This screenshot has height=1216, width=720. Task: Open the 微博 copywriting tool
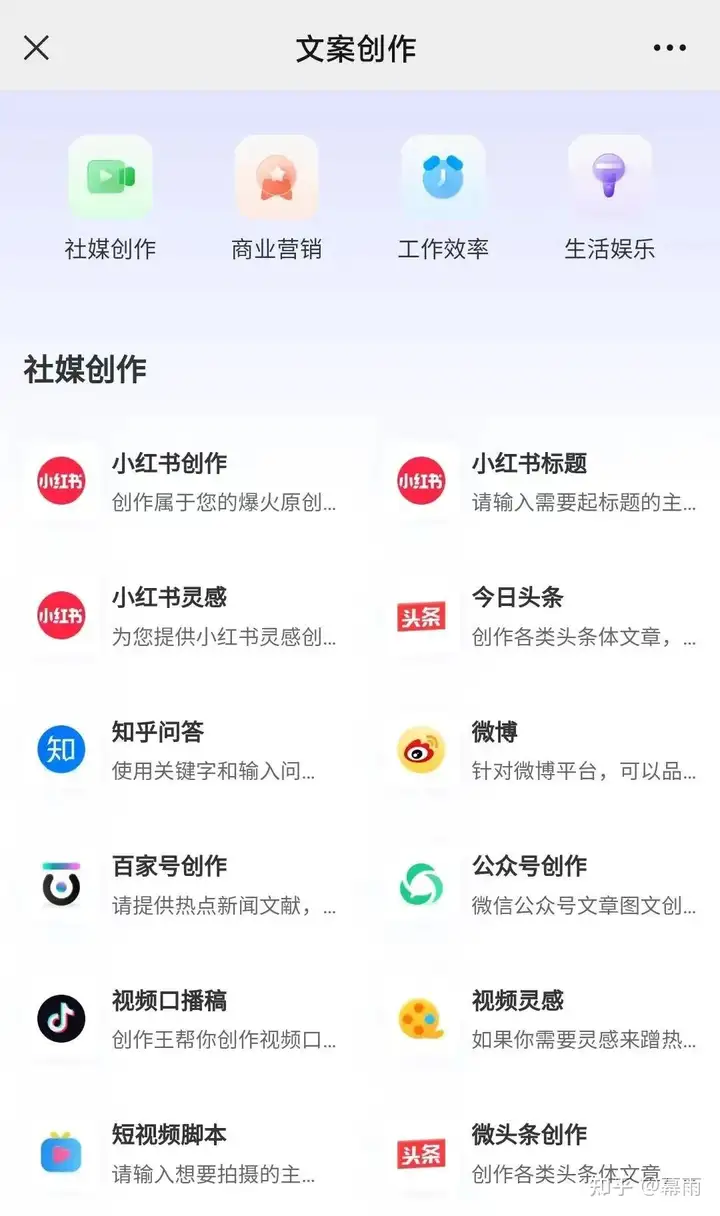pos(545,750)
